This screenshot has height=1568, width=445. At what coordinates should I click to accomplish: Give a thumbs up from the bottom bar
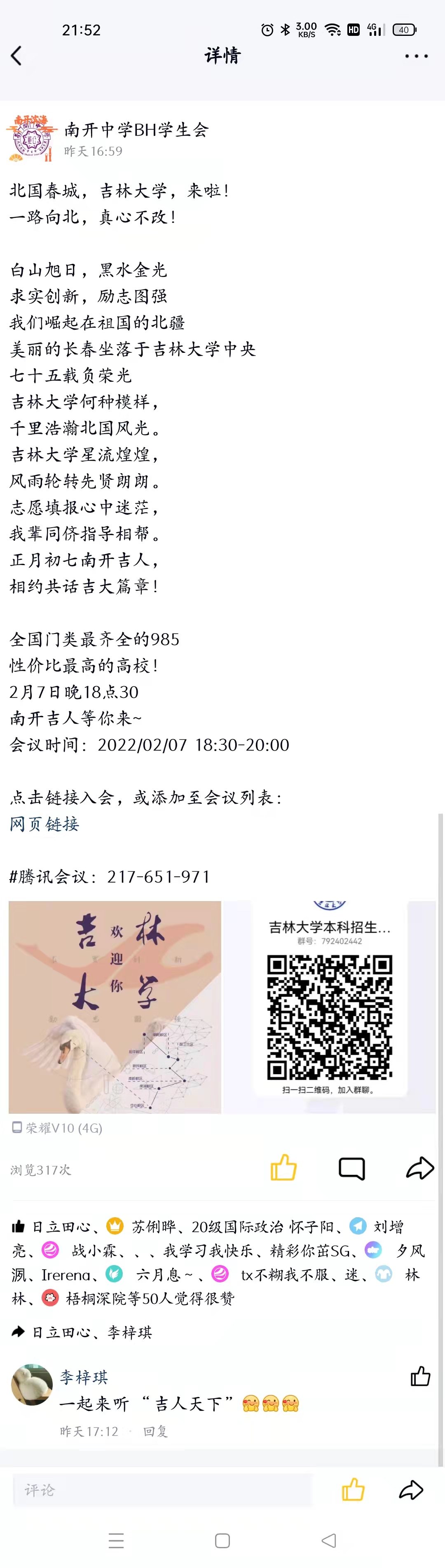coord(353,1490)
